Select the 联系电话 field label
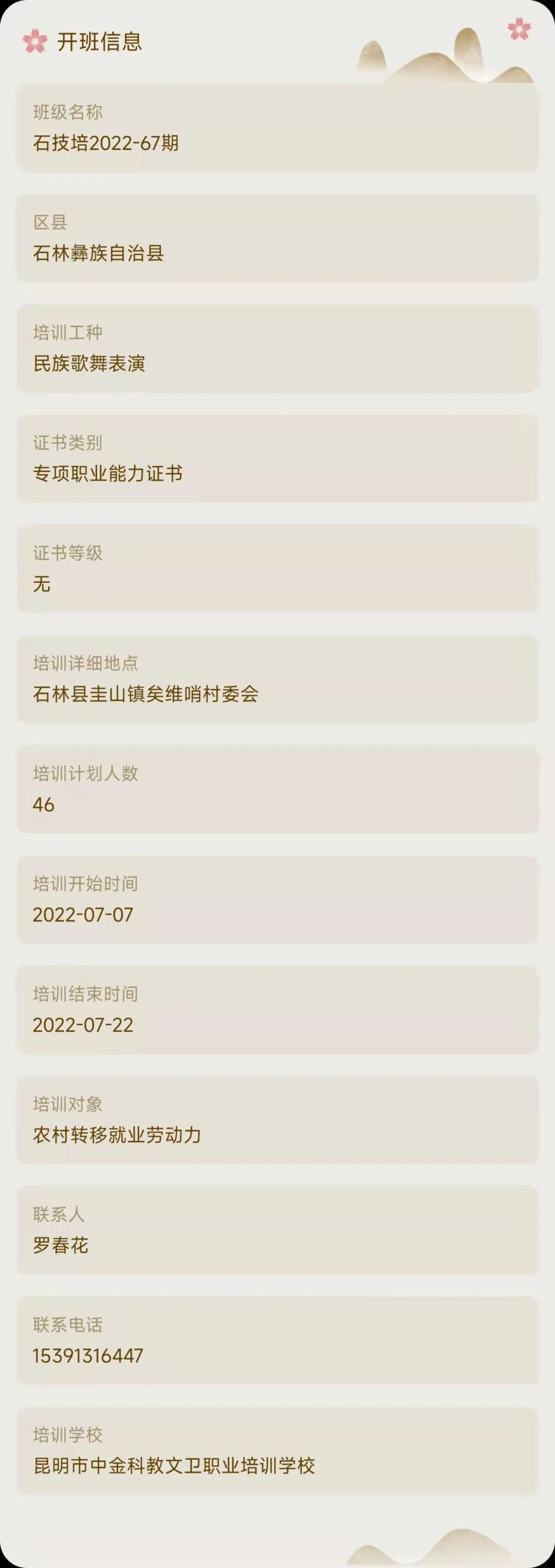Screen dimensions: 555x1568 (x=68, y=1323)
